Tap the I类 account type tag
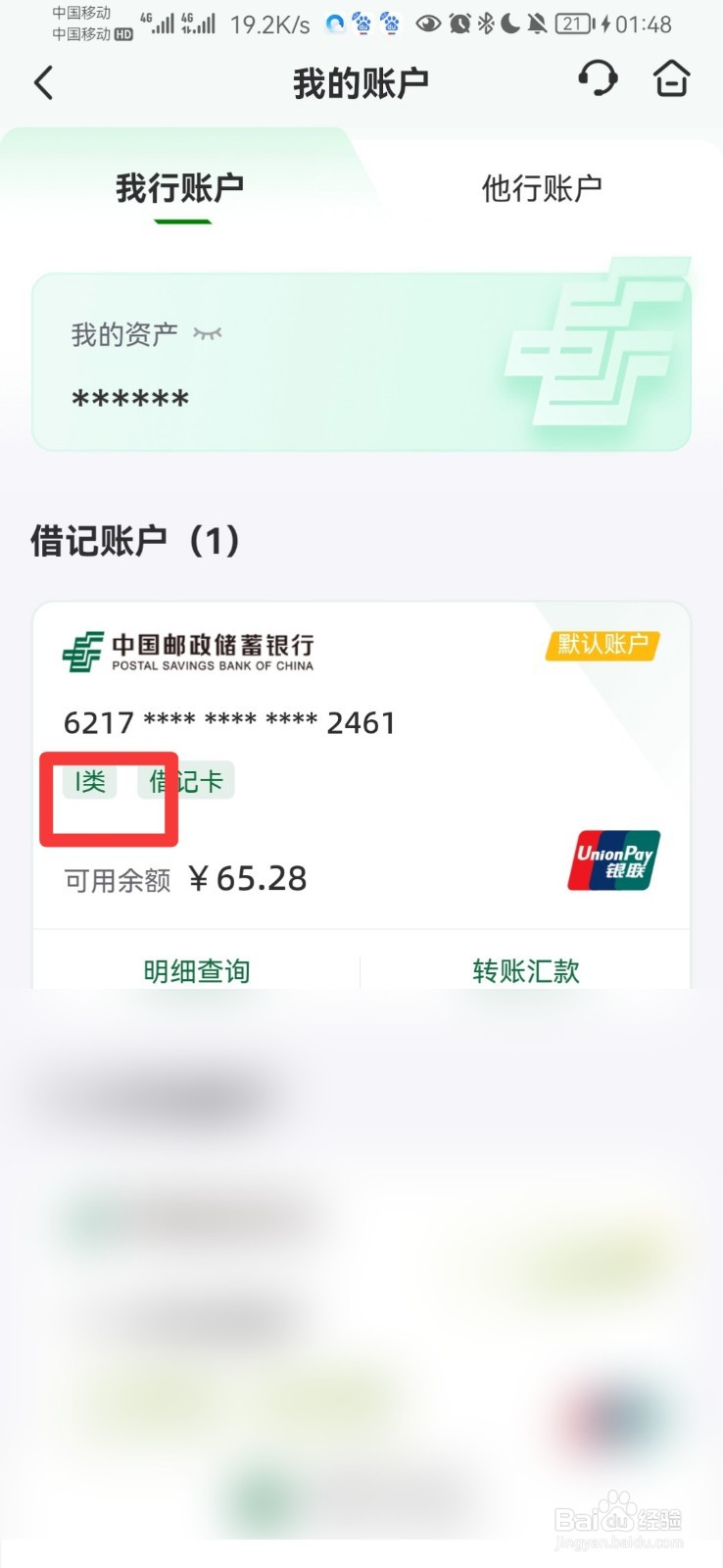This screenshot has width=723, height=1568. pos(89,781)
